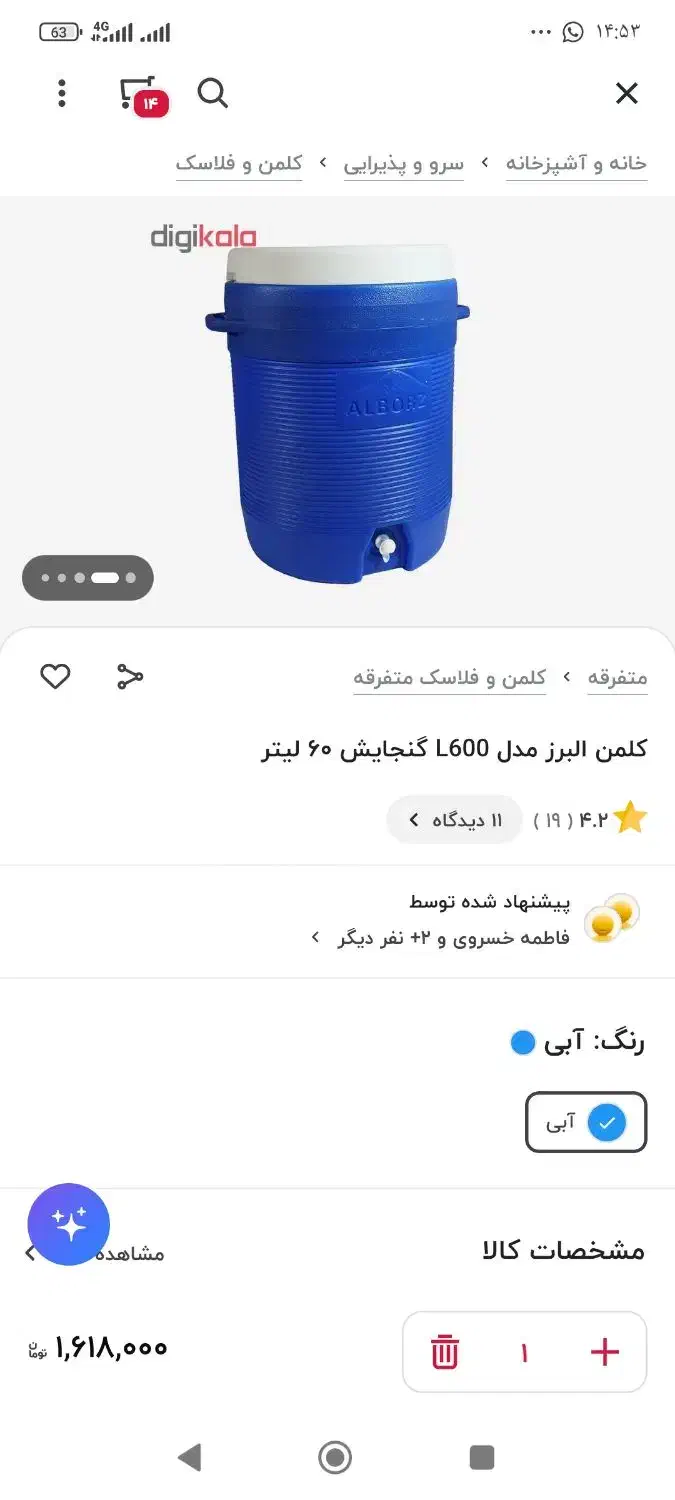Go to سرو و پذیرایی category
675x1500 pixels.
(404, 164)
